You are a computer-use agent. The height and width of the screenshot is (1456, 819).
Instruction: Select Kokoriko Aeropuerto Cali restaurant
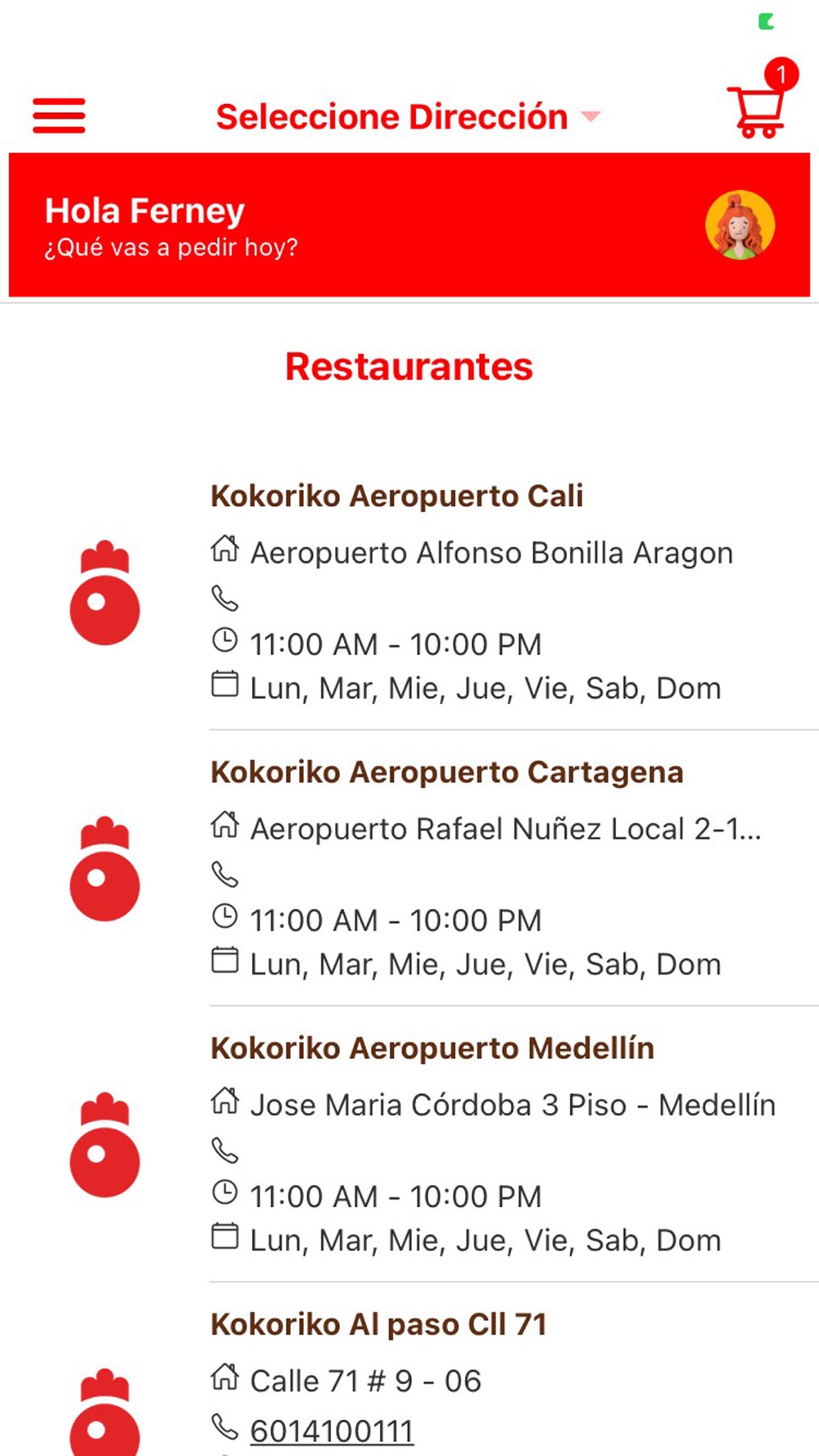pyautogui.click(x=396, y=496)
